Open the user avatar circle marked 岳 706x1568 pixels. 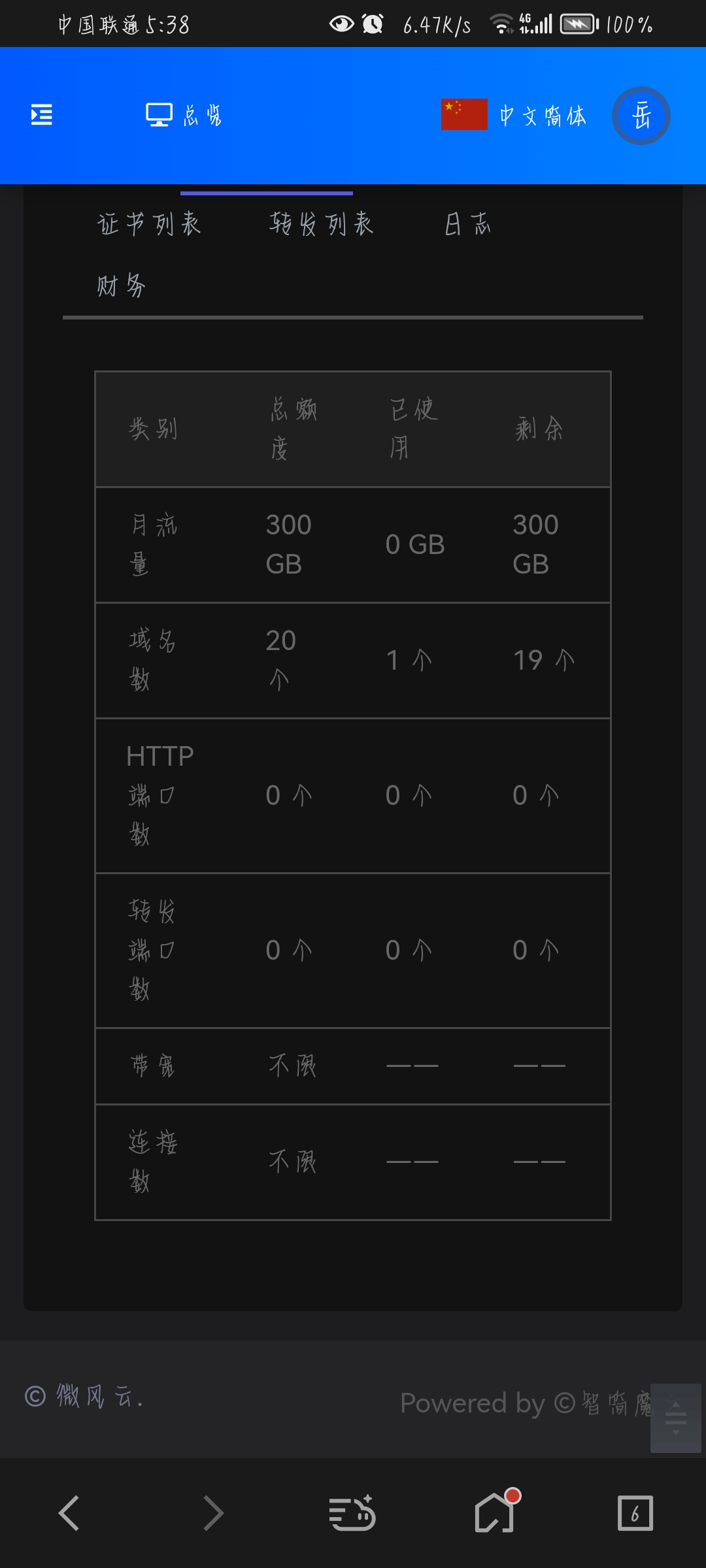(641, 115)
